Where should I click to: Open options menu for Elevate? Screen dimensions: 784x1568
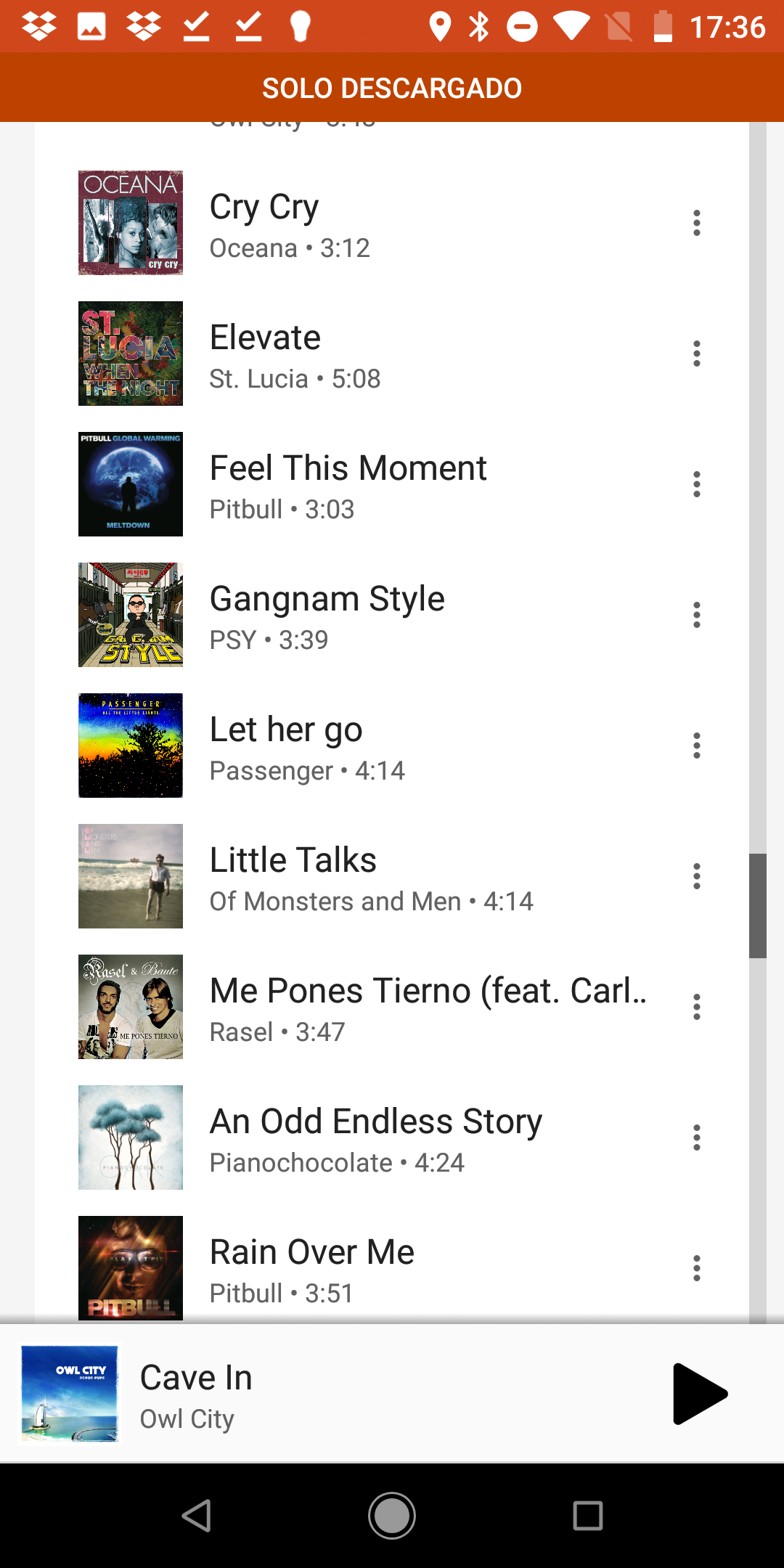point(697,354)
